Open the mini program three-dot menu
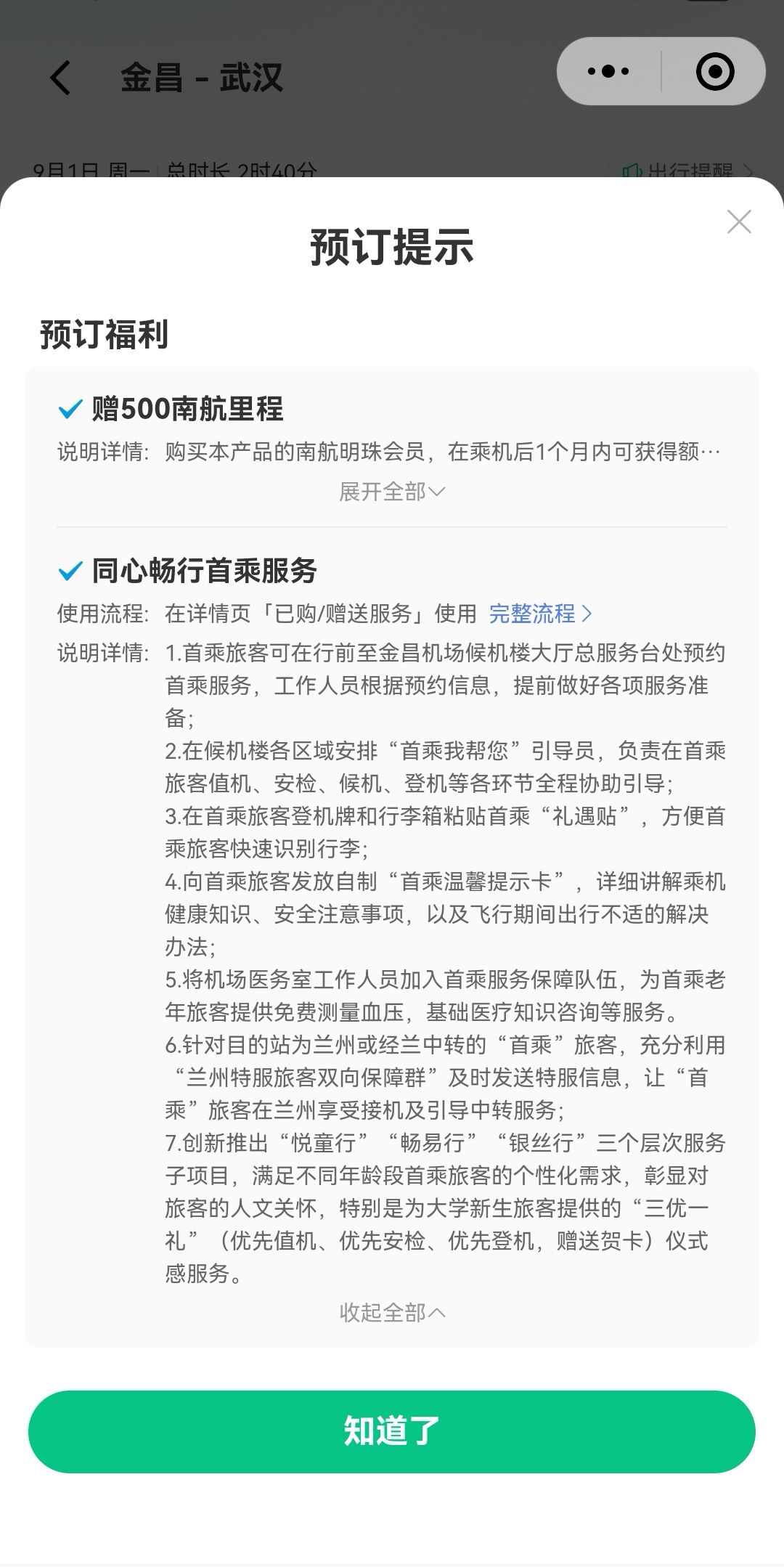 coord(608,71)
